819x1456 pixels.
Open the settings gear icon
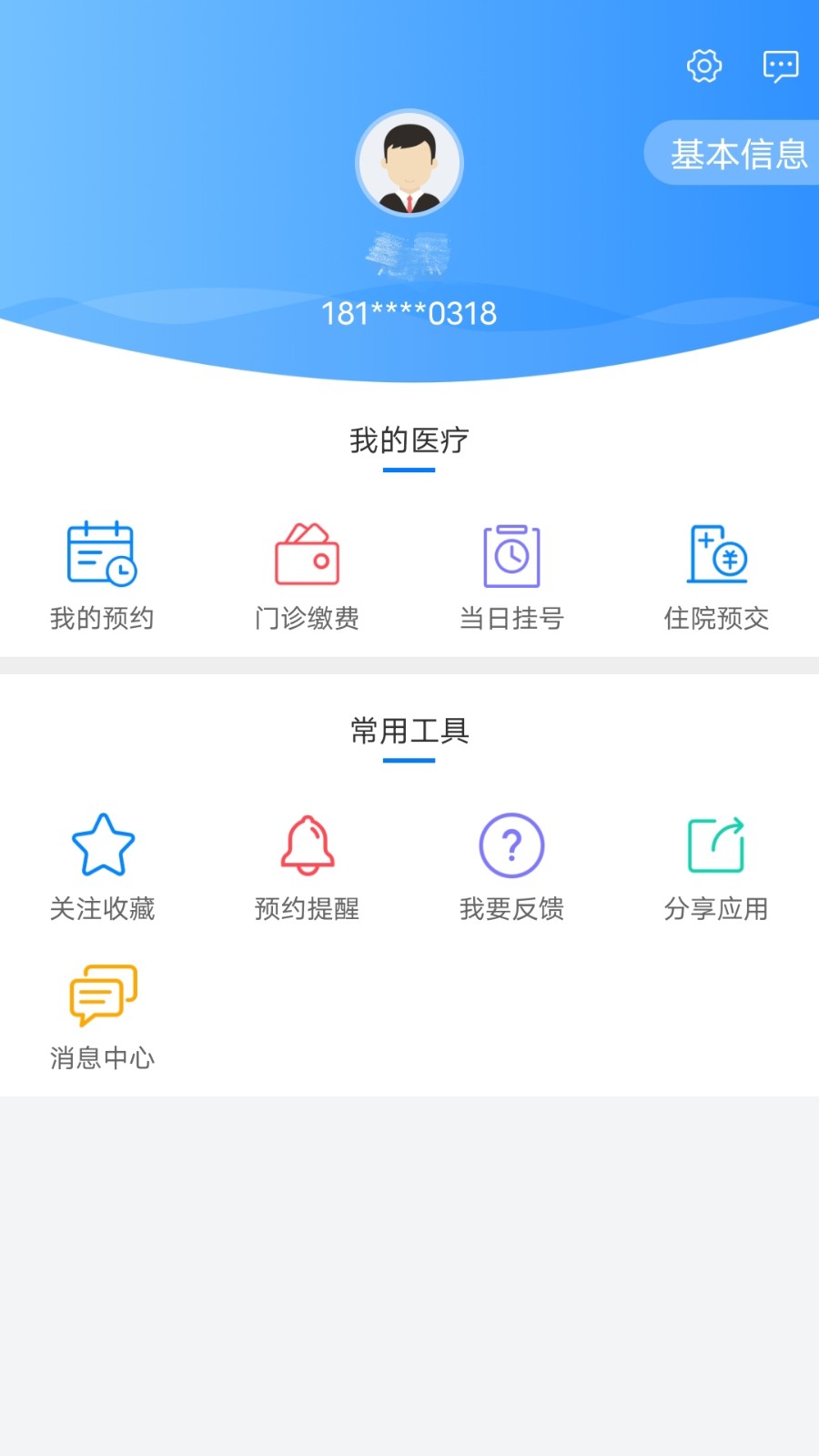[703, 66]
